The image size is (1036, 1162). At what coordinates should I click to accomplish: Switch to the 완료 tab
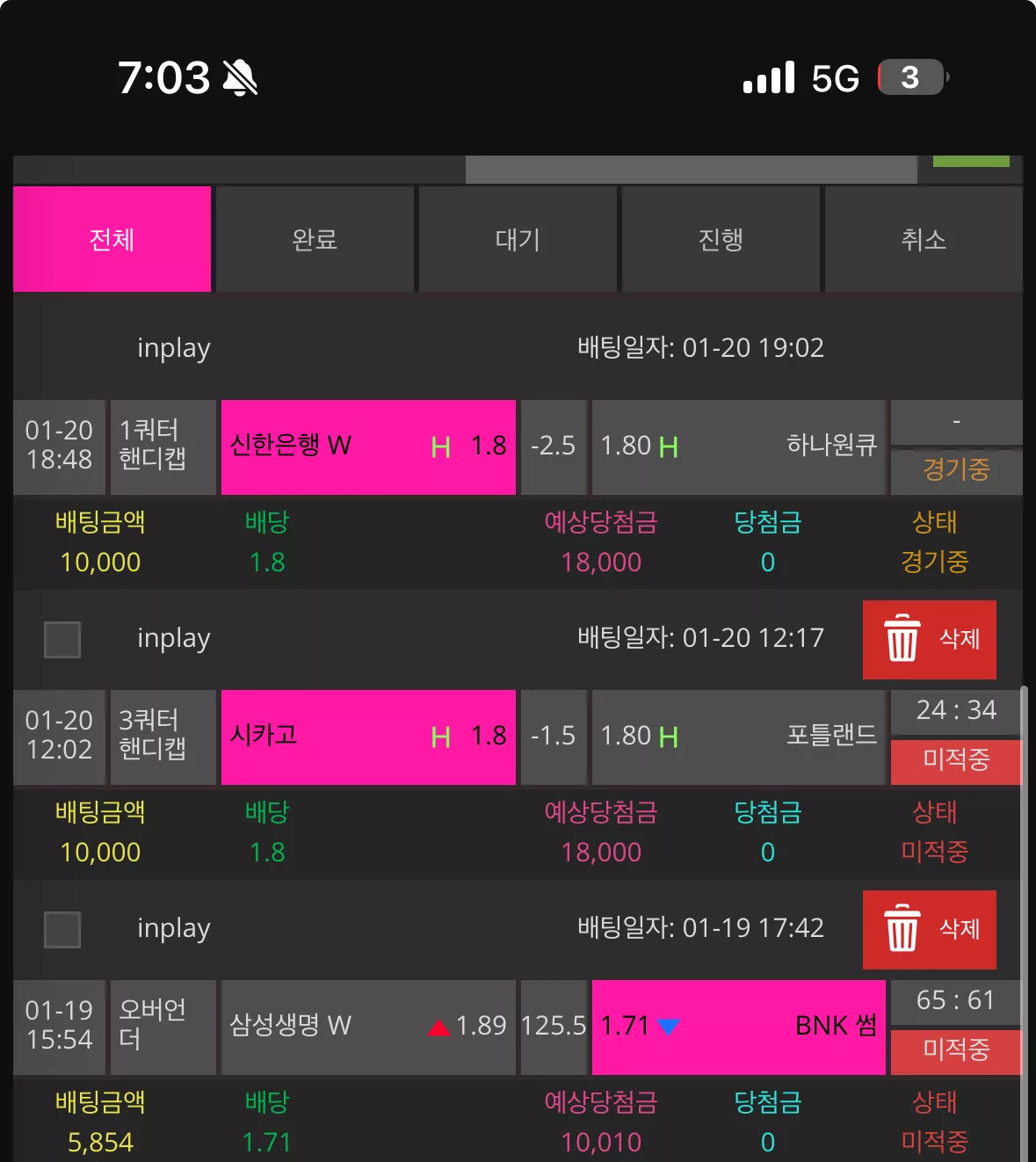(315, 239)
